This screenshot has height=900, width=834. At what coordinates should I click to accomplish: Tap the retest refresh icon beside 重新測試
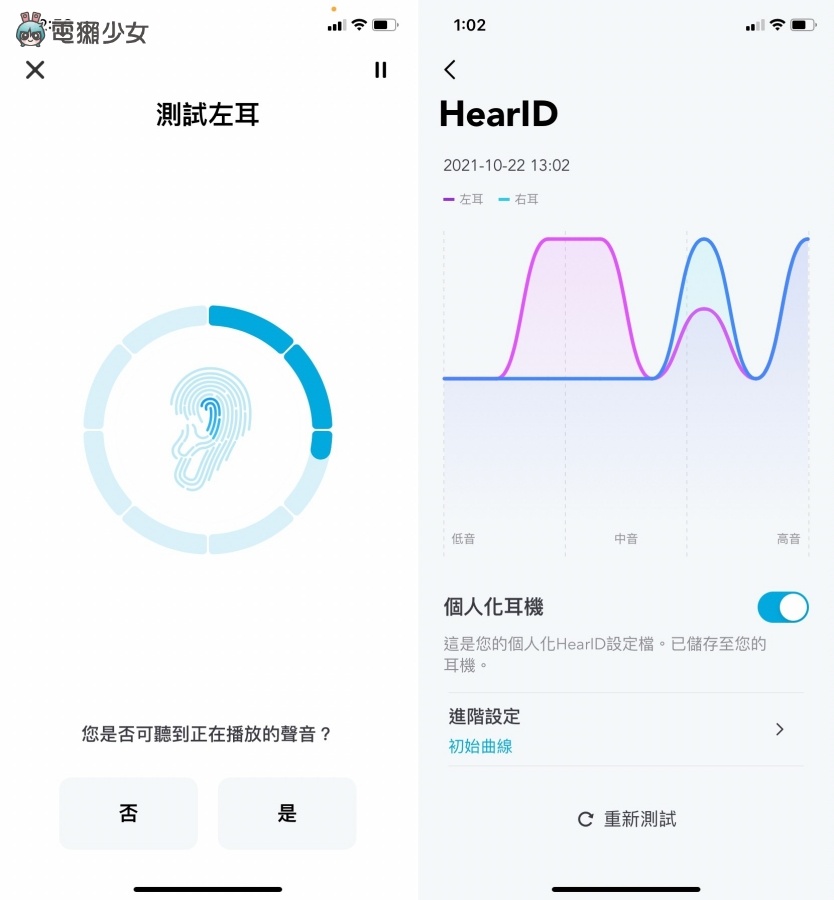[x=585, y=818]
